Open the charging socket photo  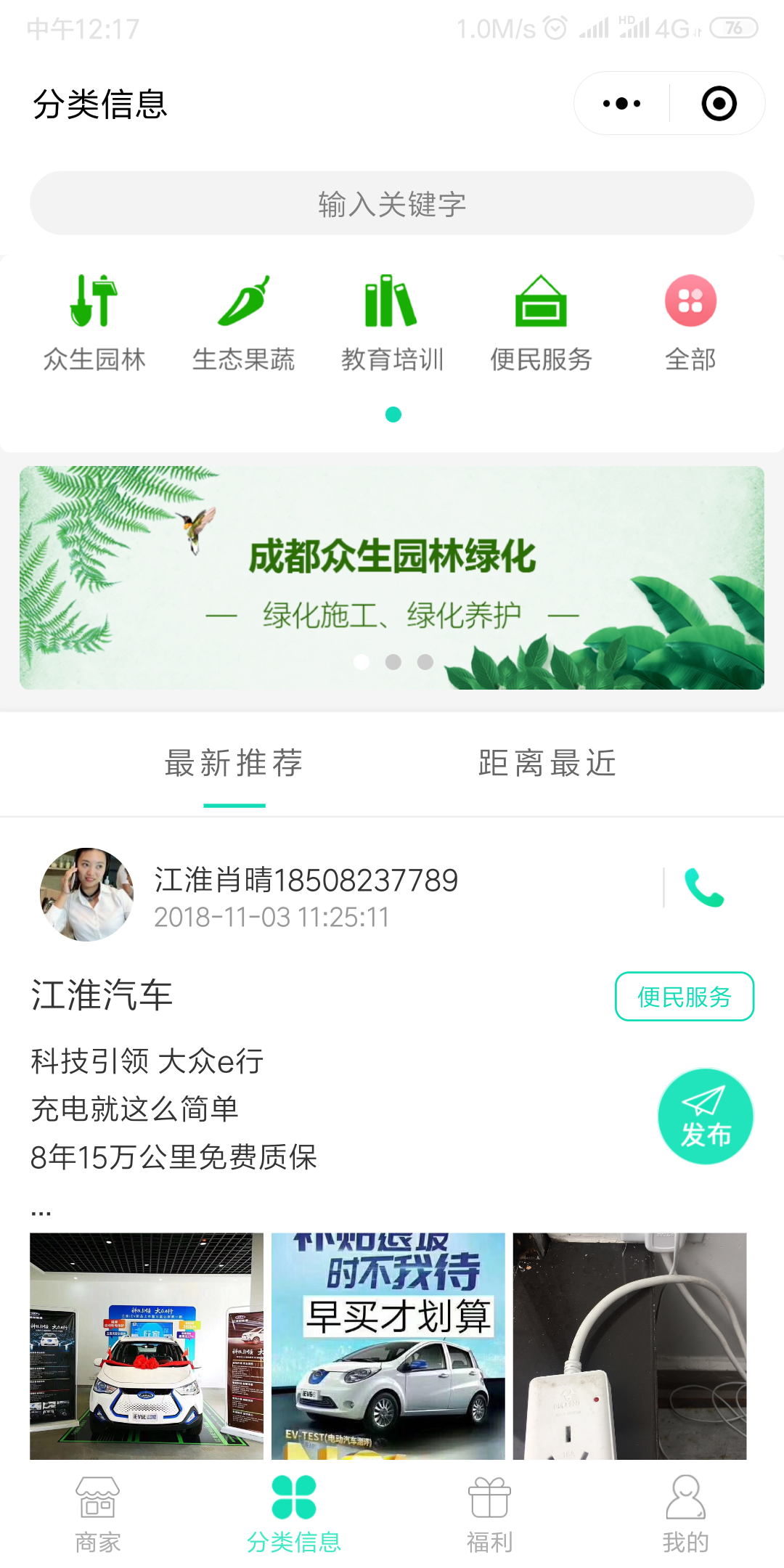pos(629,1345)
